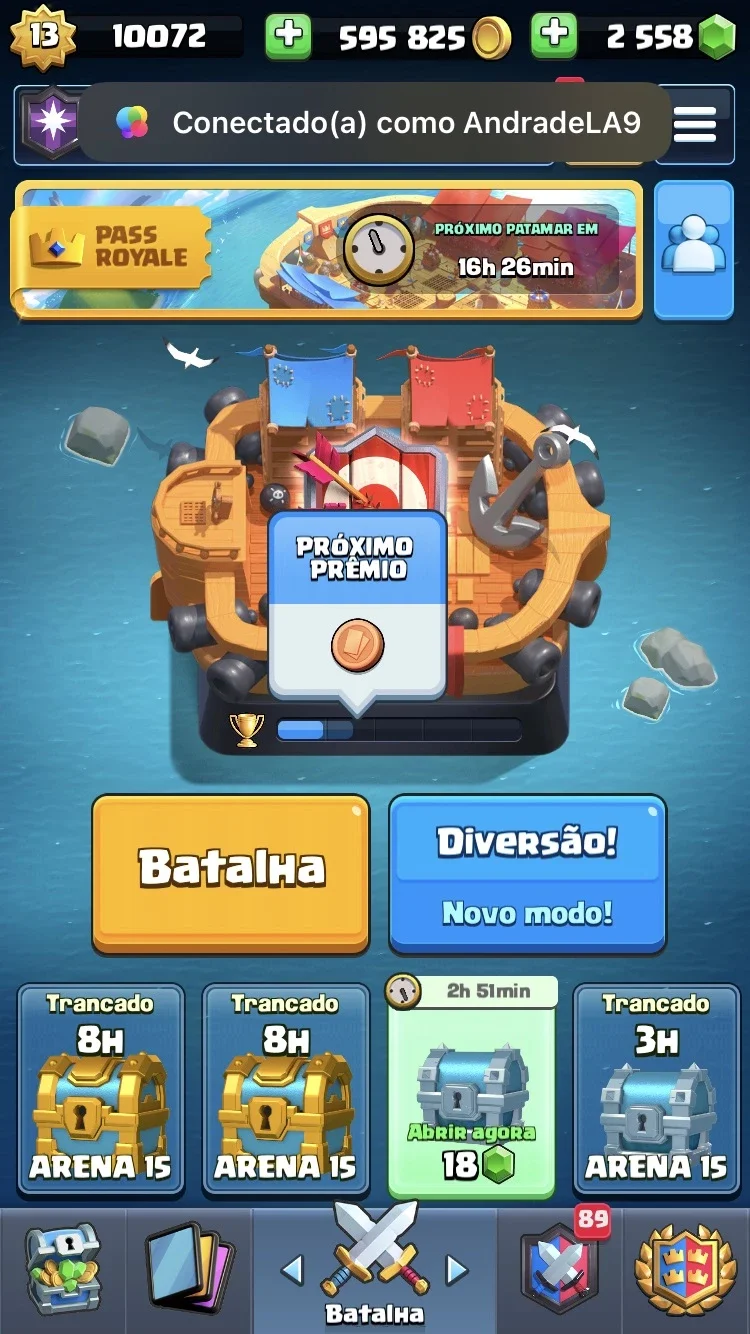The height and width of the screenshot is (1334, 750).
Task: Open the friends list icon
Action: click(694, 250)
